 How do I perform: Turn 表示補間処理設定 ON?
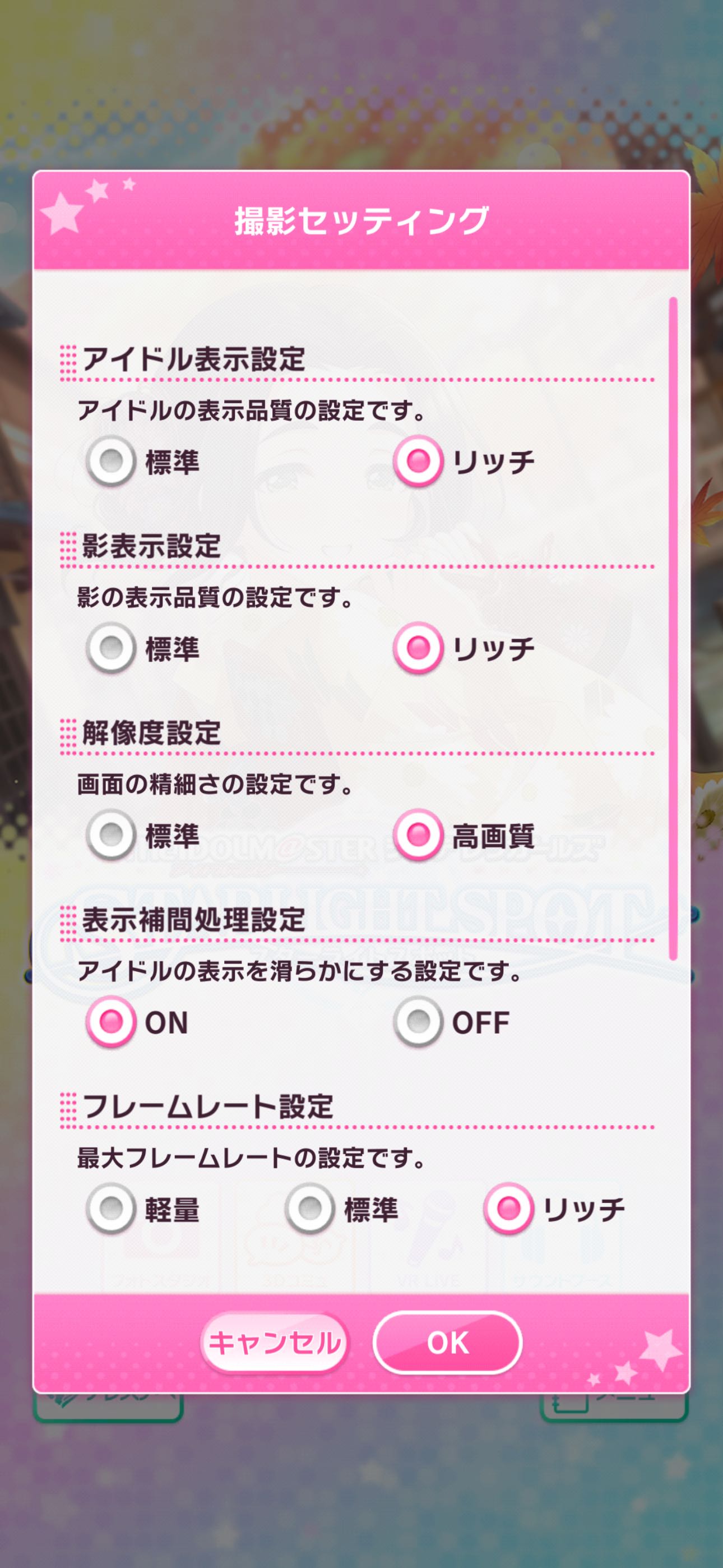[111, 1021]
